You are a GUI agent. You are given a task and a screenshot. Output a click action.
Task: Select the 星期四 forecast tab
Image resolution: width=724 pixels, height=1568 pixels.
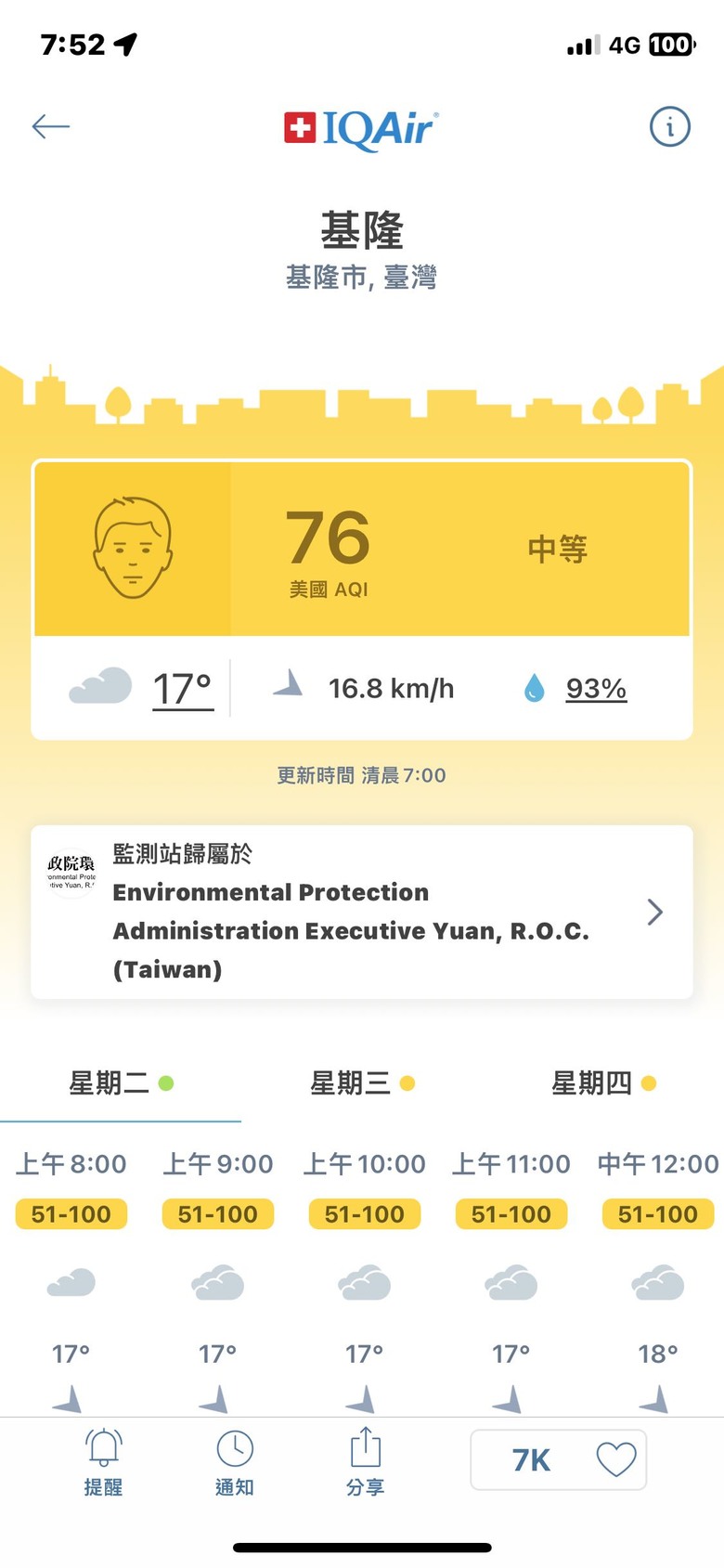[603, 1082]
